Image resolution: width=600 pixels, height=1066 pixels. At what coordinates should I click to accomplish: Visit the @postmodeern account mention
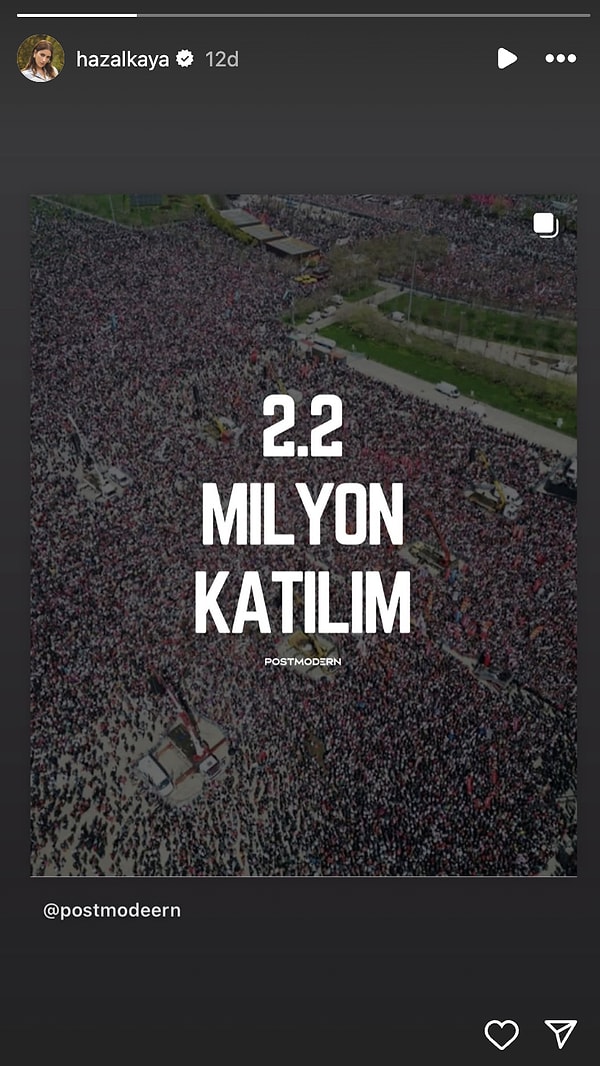[x=112, y=911]
